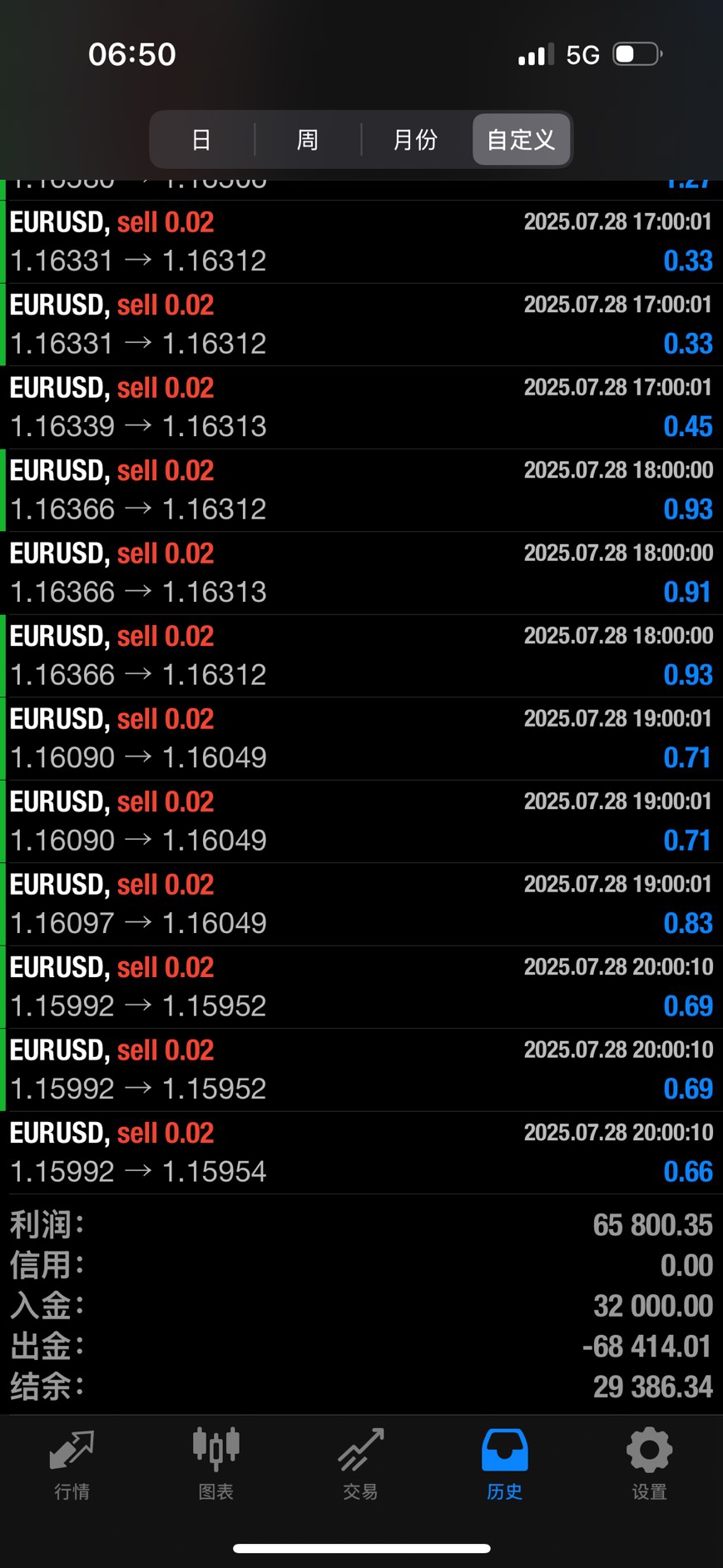Open the EURUSD trade with 0.91 profit
Image resolution: width=723 pixels, height=1568 pixels.
[361, 573]
